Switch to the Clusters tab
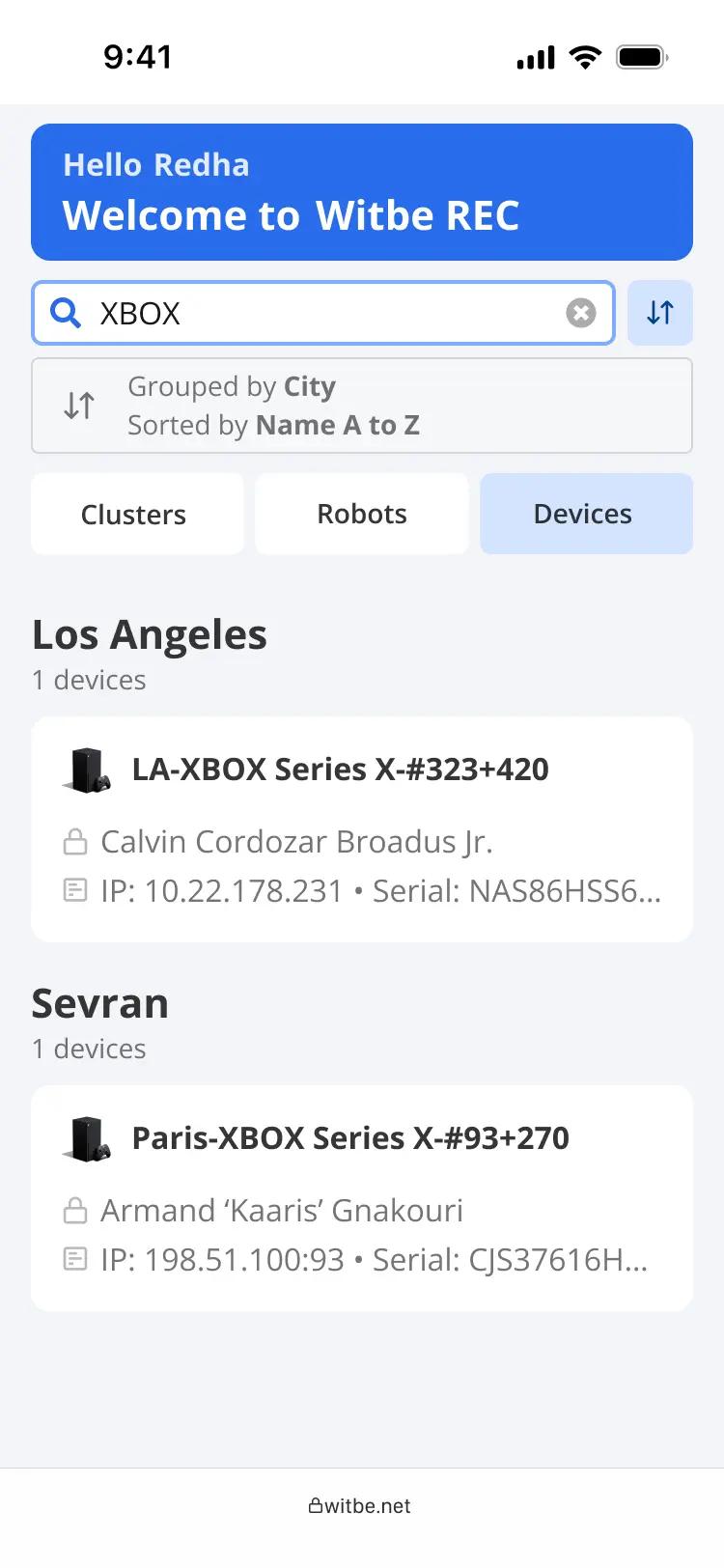724x1568 pixels. [x=137, y=514]
